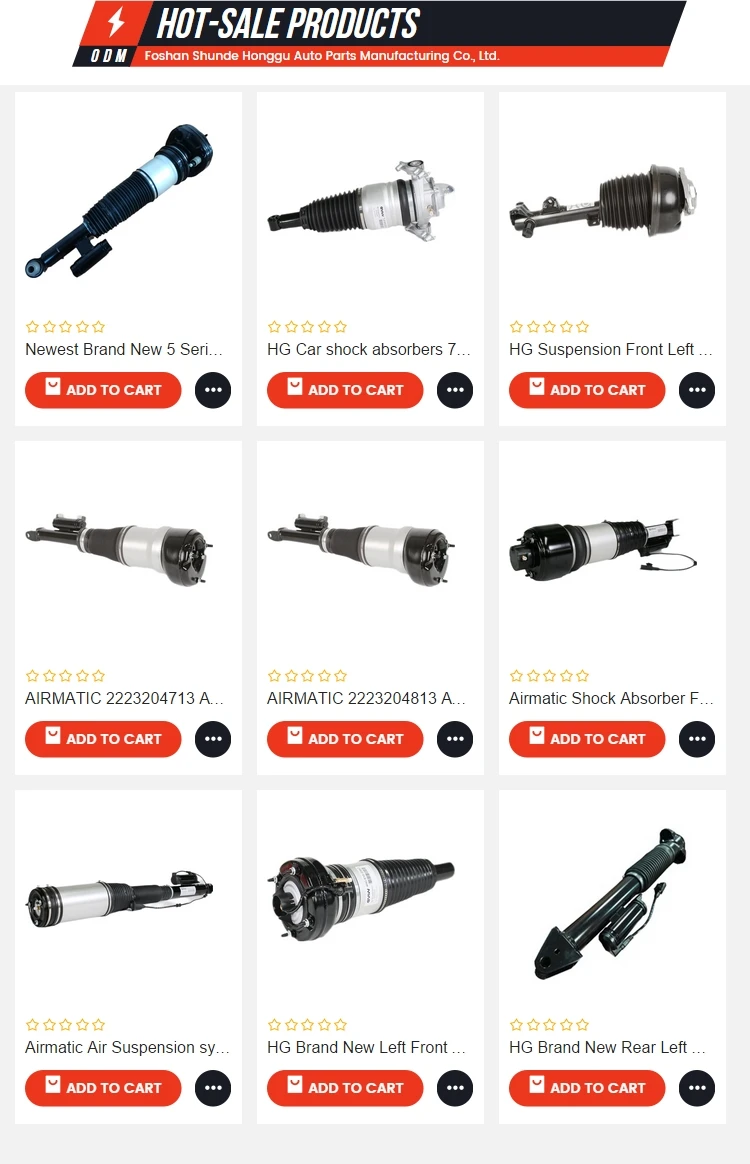The width and height of the screenshot is (750, 1164).
Task: Click a star rating under AIRMATIC 2223204813
Action: coord(307,675)
